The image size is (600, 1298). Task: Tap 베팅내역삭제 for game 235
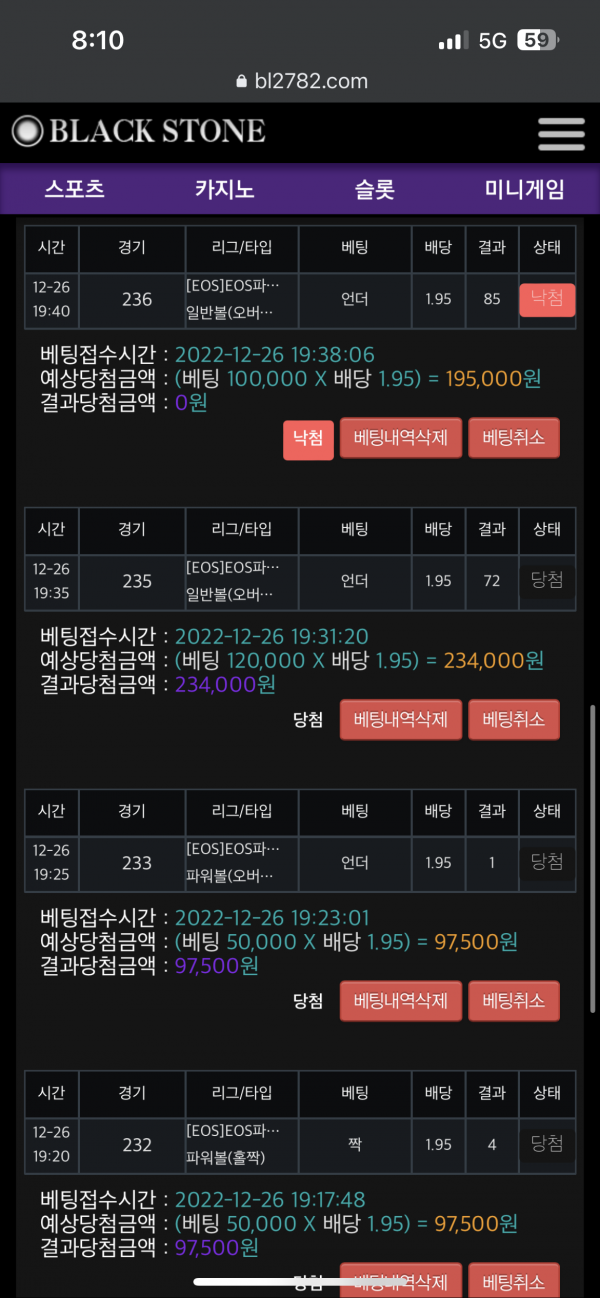pos(401,719)
